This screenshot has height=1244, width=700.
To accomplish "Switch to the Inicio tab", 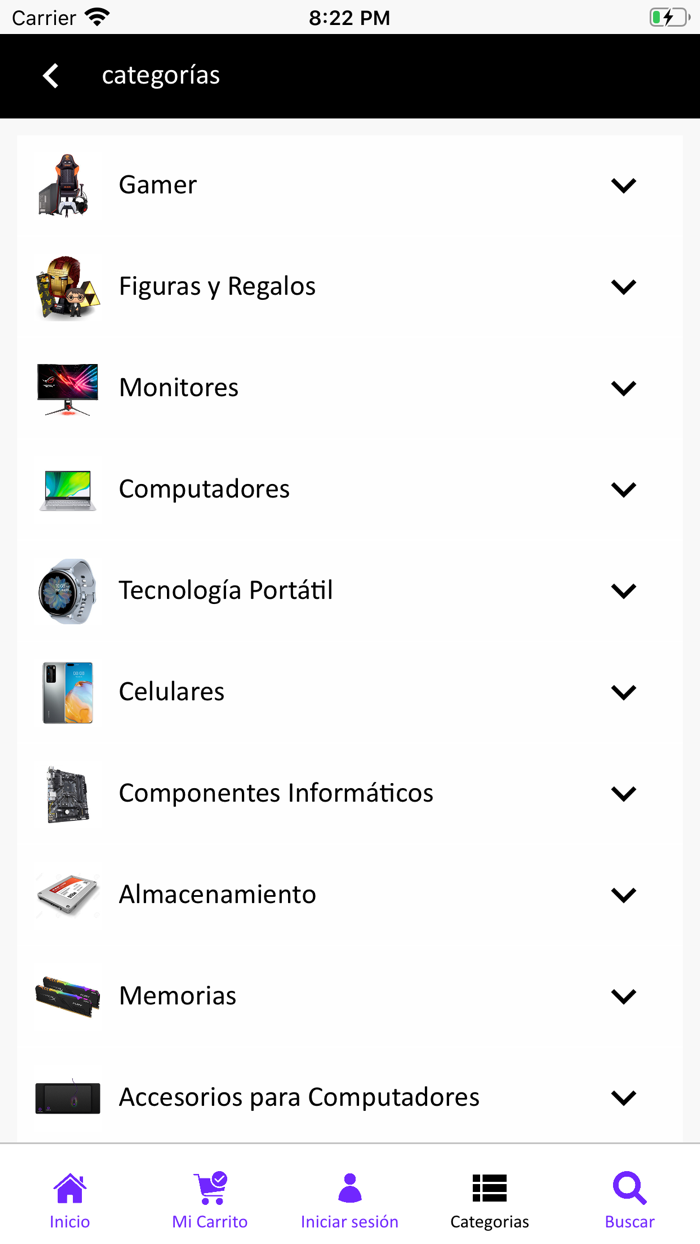I will click(x=70, y=1201).
